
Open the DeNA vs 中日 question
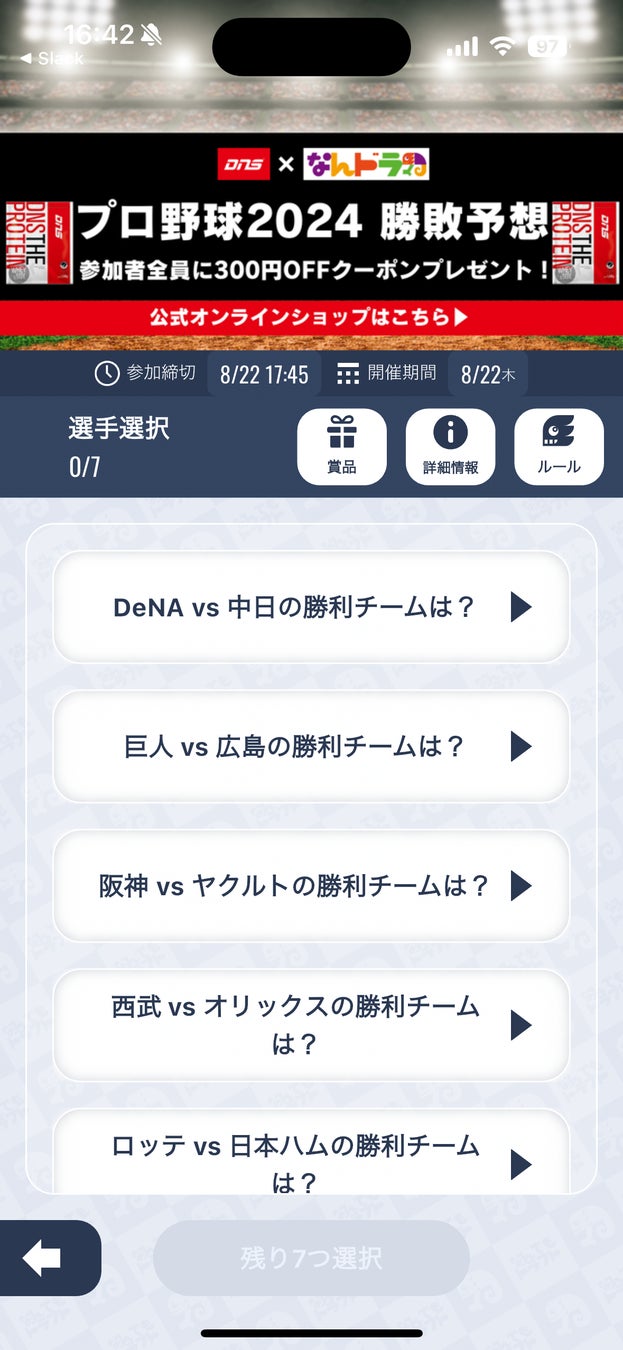[x=311, y=607]
